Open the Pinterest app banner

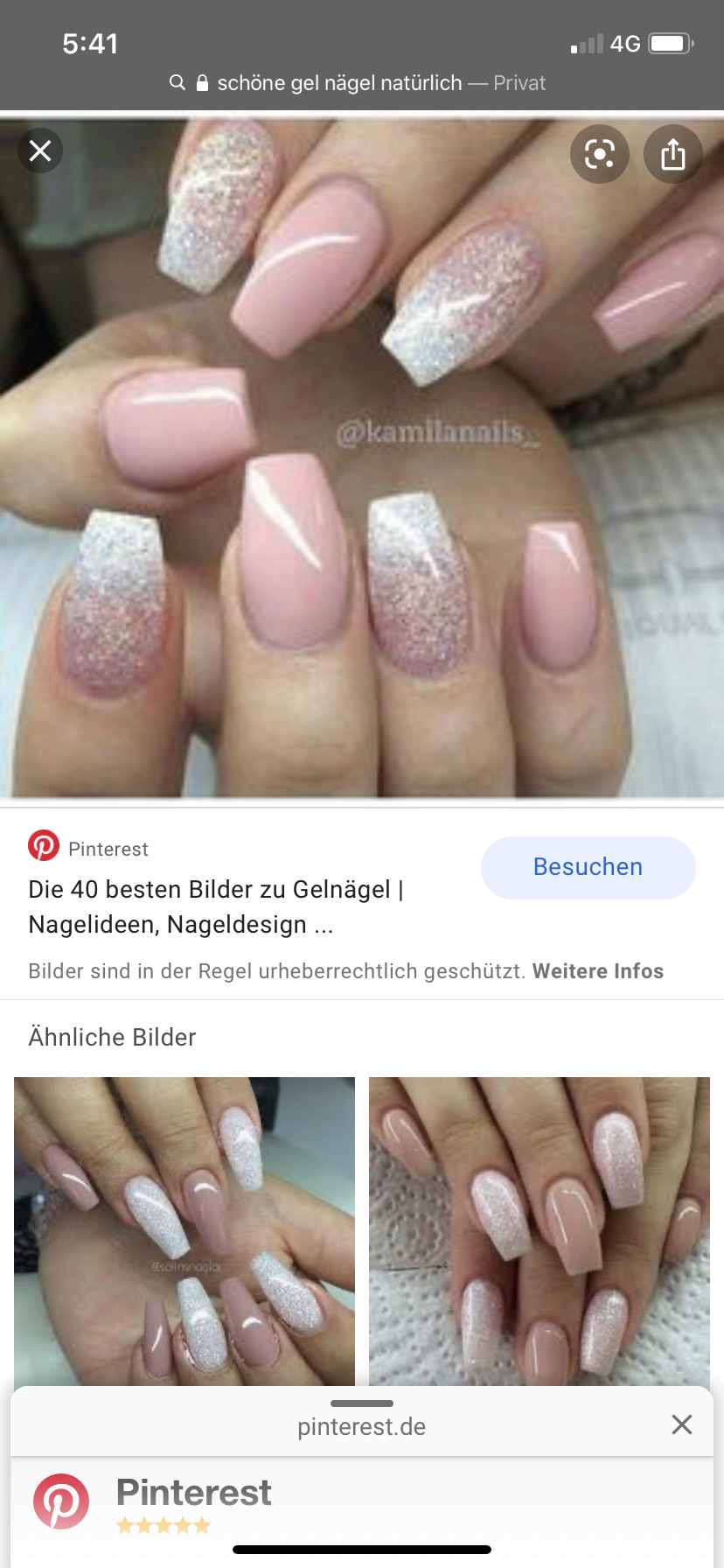(194, 1501)
